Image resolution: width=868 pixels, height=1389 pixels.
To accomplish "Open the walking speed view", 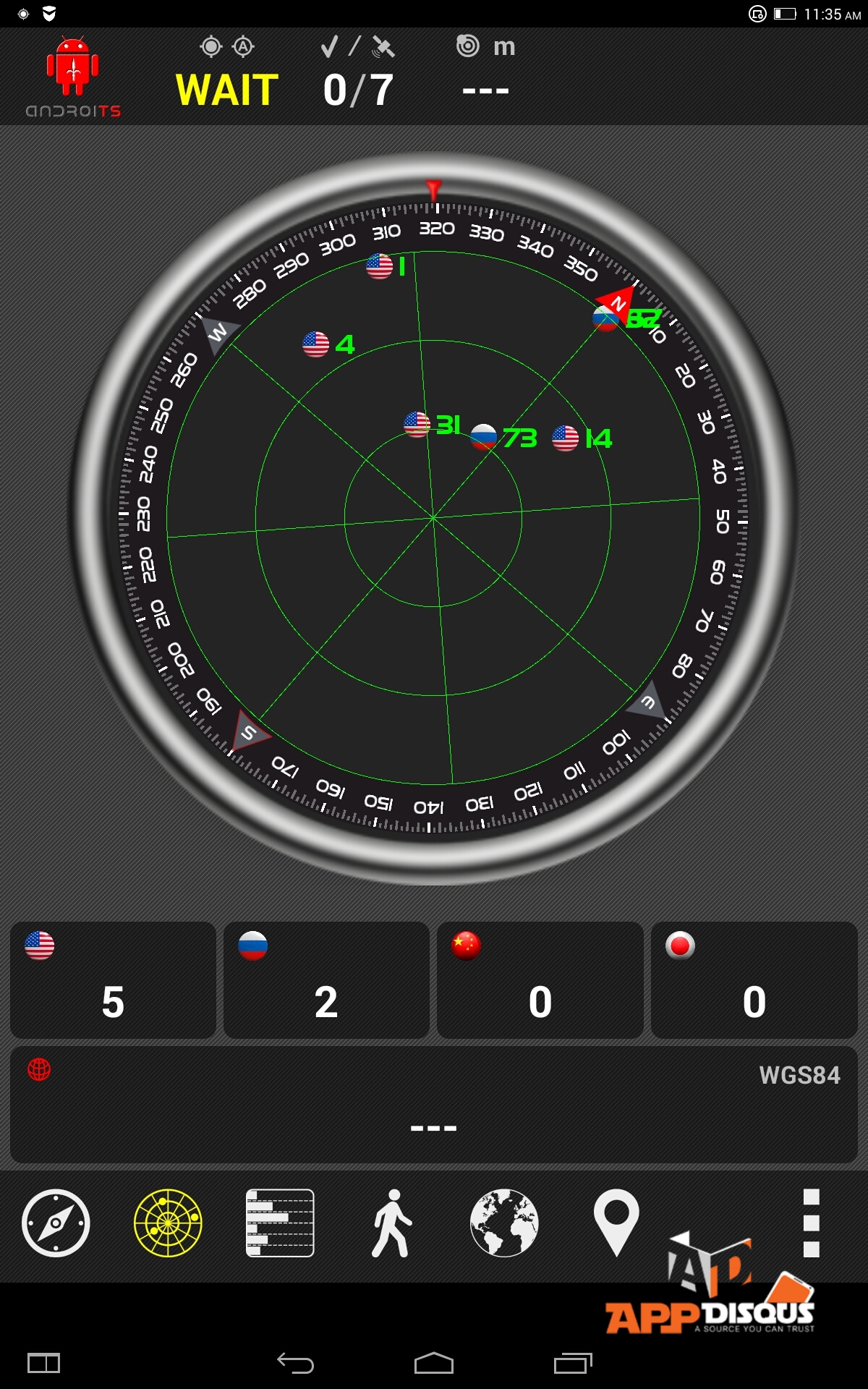I will pos(392,1223).
